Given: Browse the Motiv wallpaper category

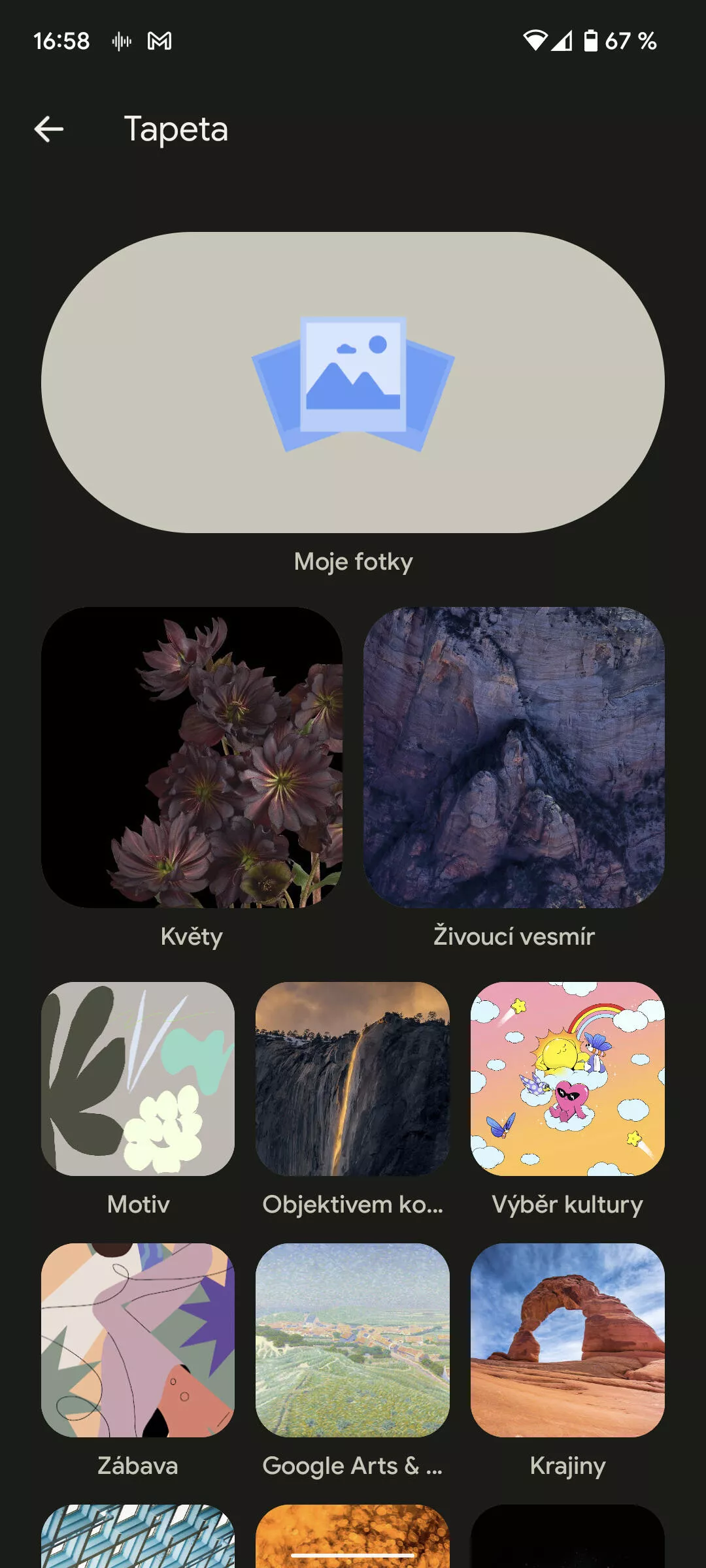Looking at the screenshot, I should pos(138,1079).
